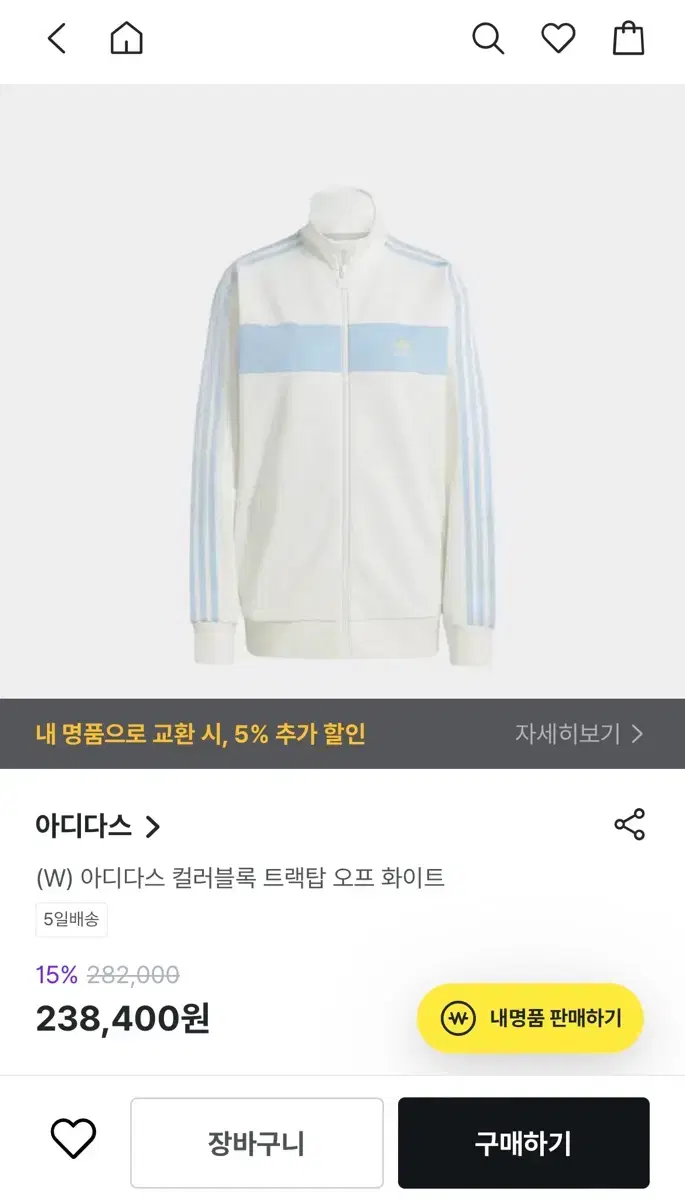685x1200 pixels.
Task: Go back to the previous page
Action: [x=57, y=39]
